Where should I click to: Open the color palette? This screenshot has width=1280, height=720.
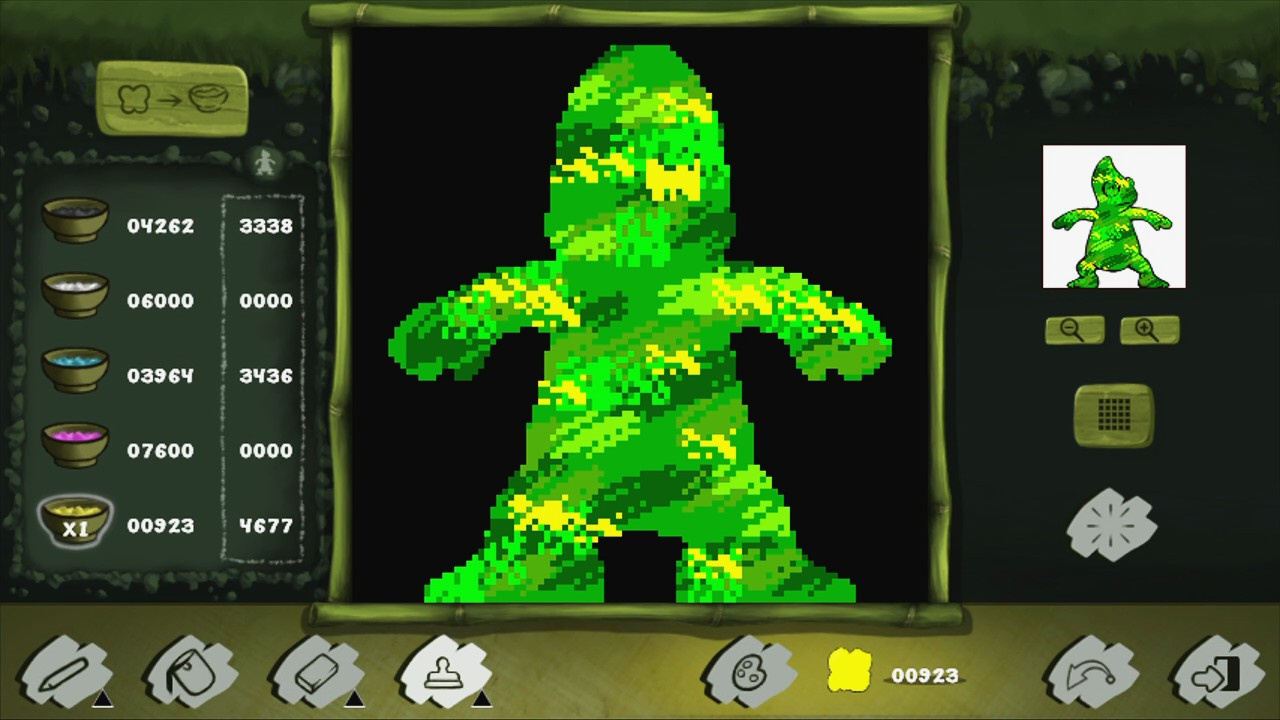pyautogui.click(x=747, y=672)
